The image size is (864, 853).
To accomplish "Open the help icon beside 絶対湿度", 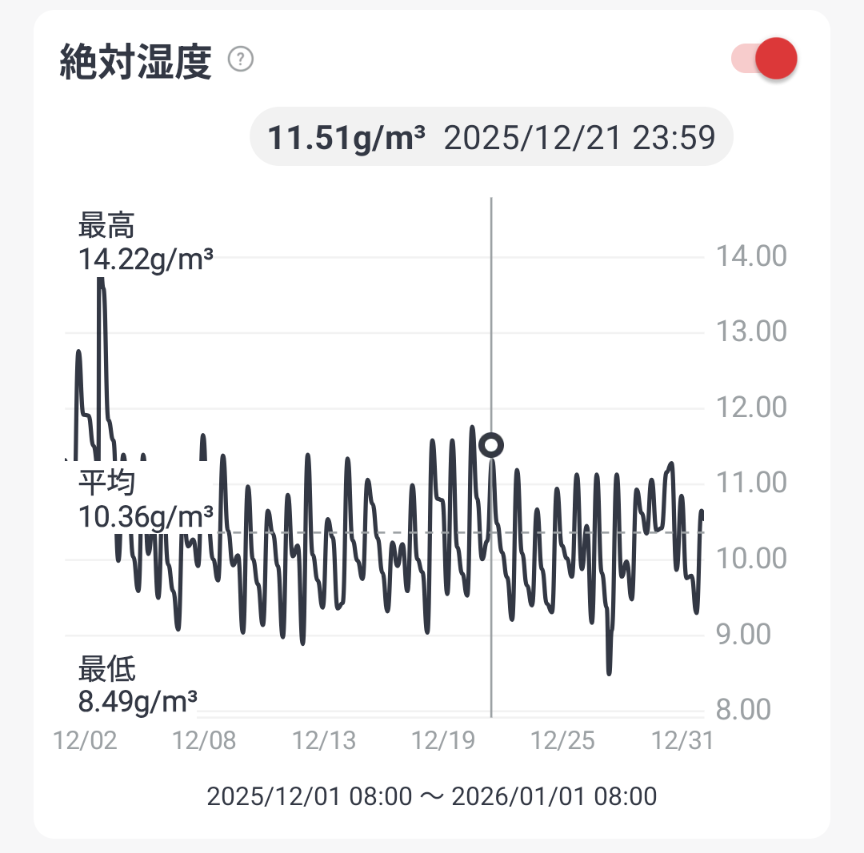I will pos(241,60).
